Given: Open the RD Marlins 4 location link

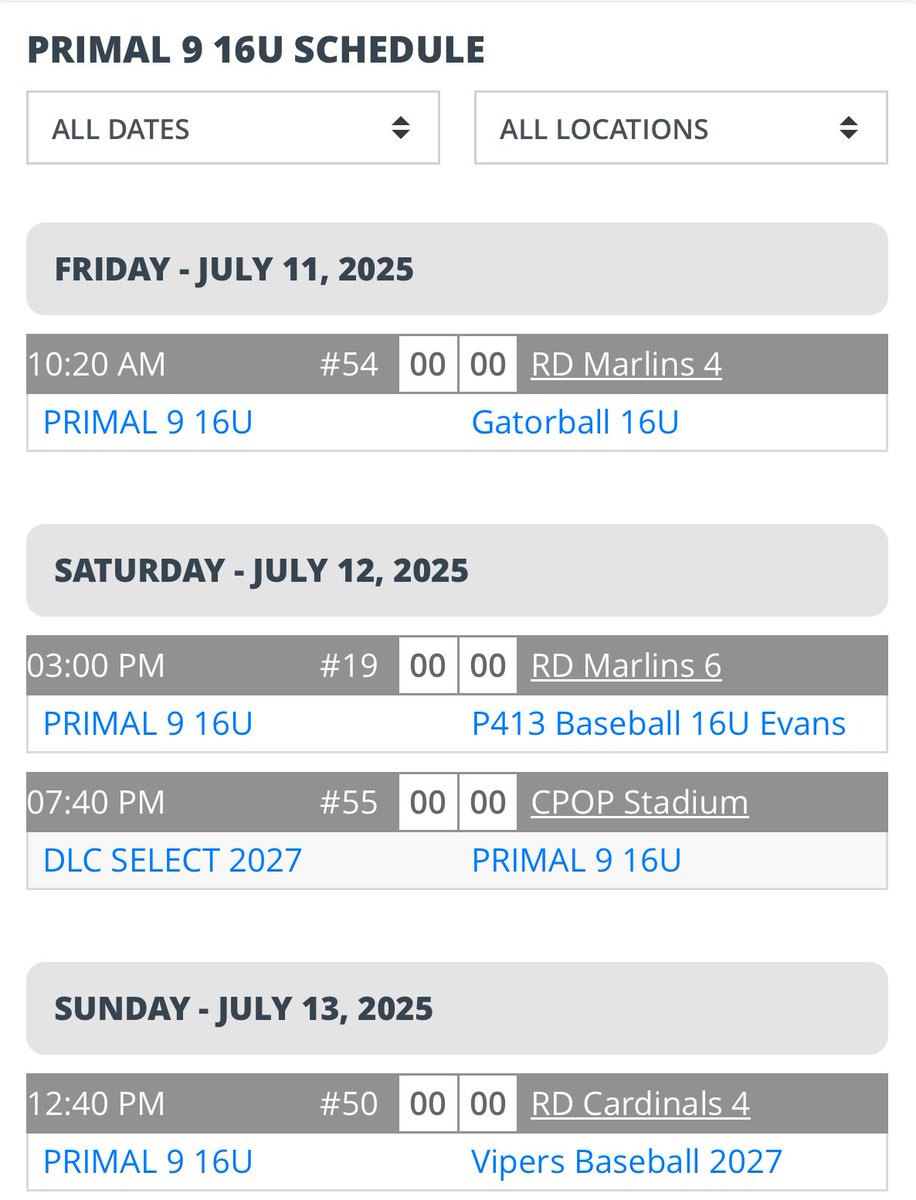Looking at the screenshot, I should click(x=626, y=364).
